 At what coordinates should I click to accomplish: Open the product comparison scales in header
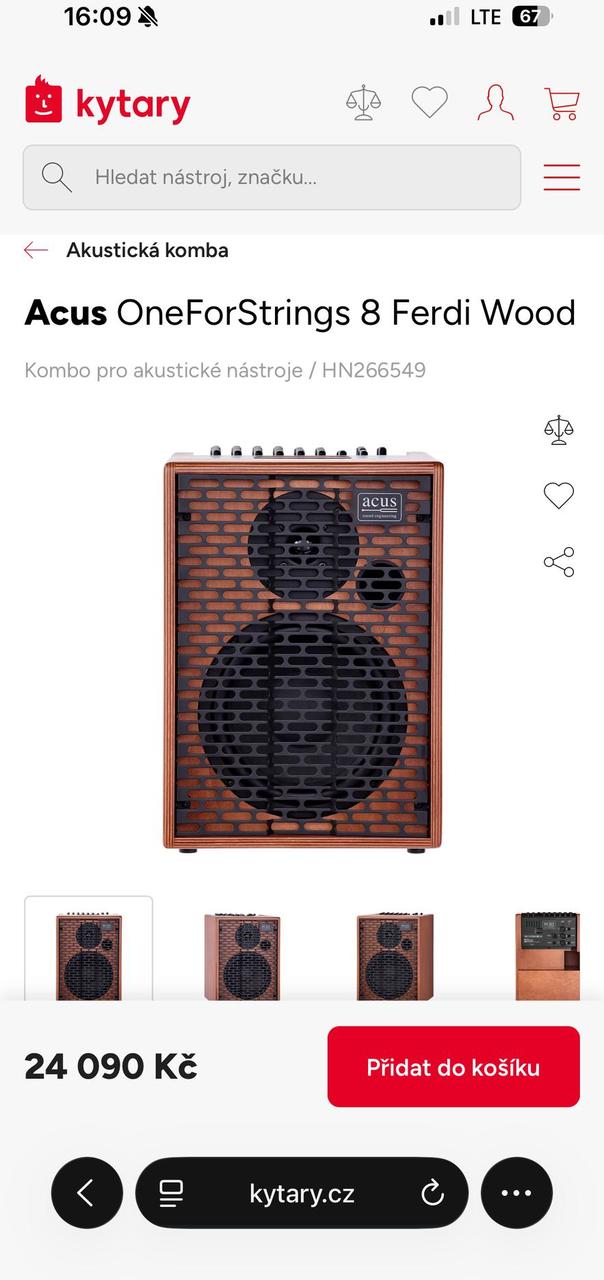(363, 102)
